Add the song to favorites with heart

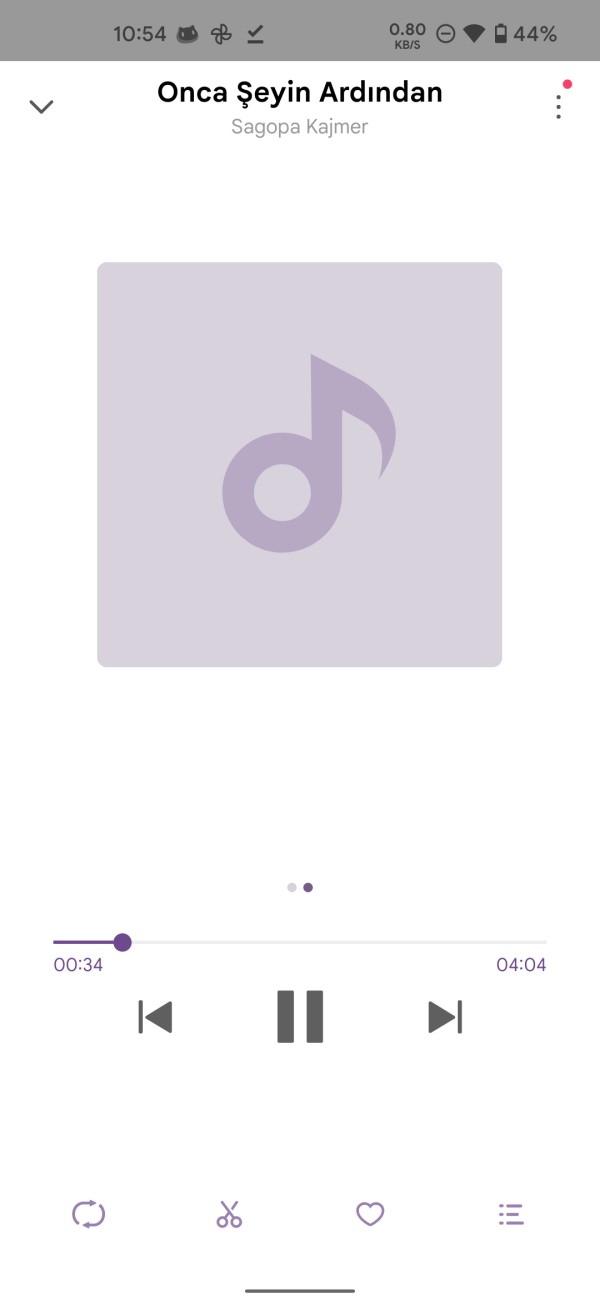coord(370,1214)
